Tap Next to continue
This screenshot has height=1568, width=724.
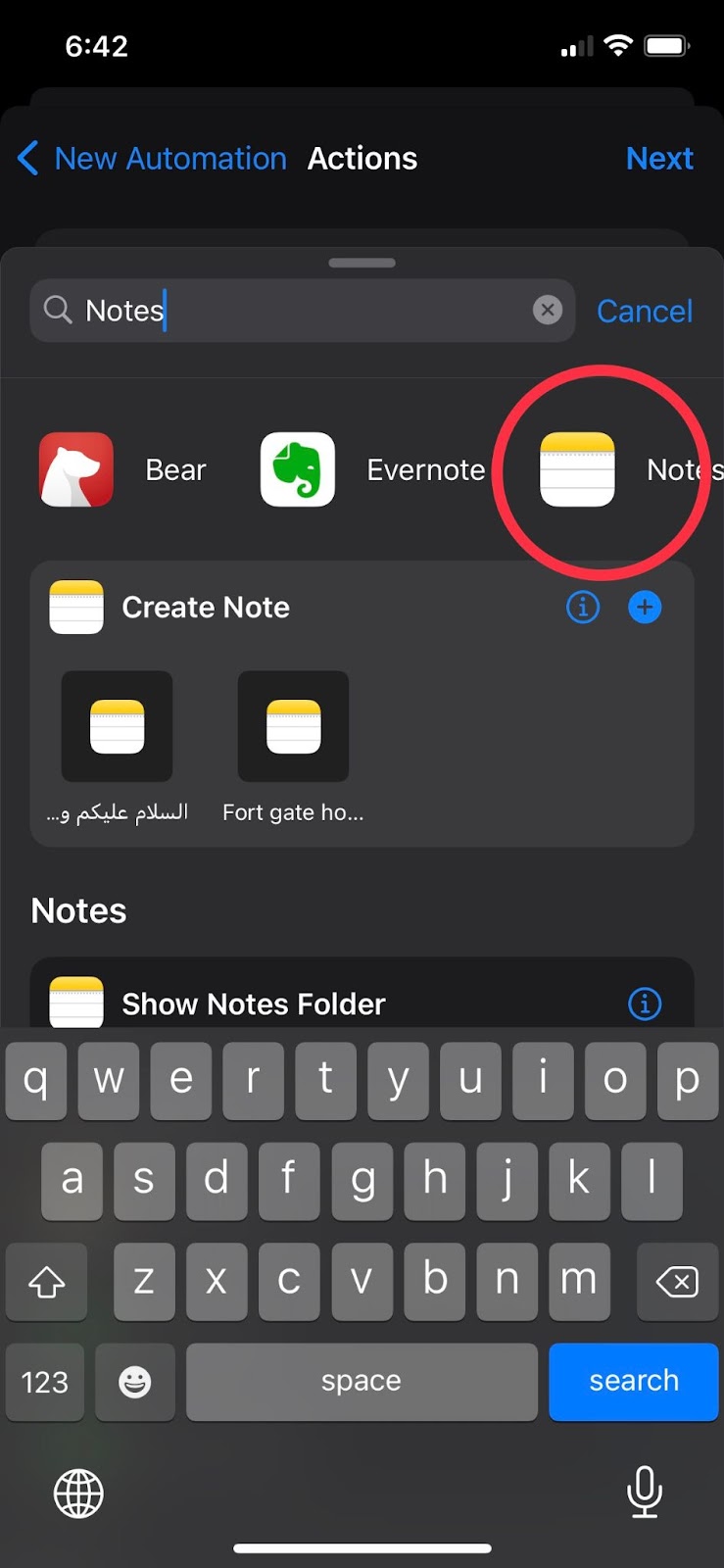pos(659,159)
